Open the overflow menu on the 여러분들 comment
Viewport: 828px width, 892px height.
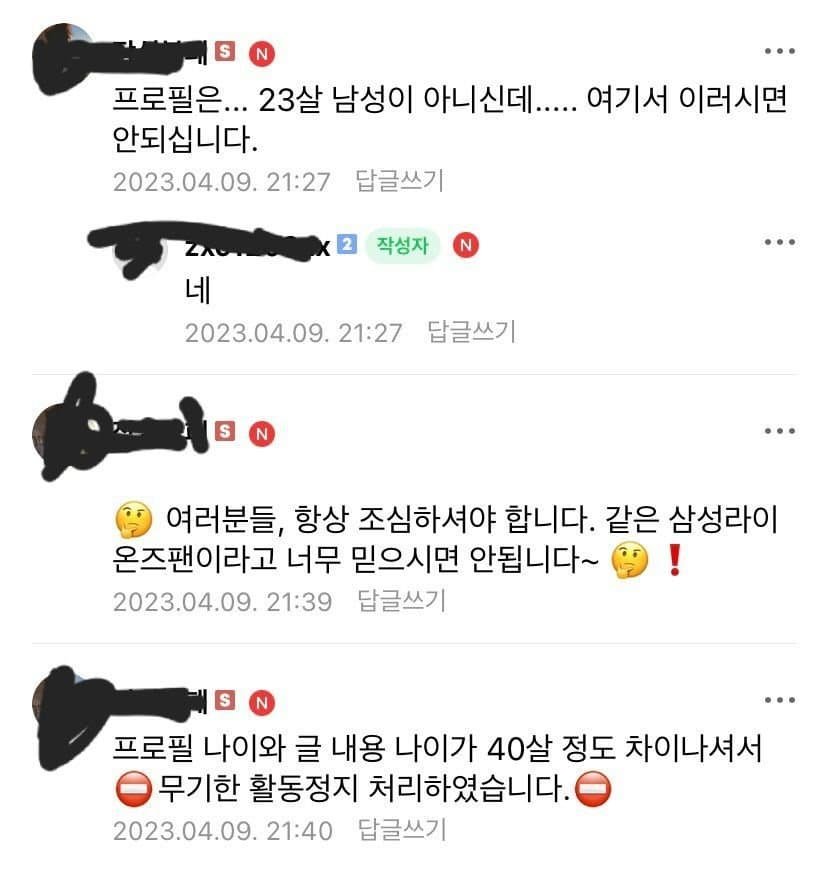(779, 431)
